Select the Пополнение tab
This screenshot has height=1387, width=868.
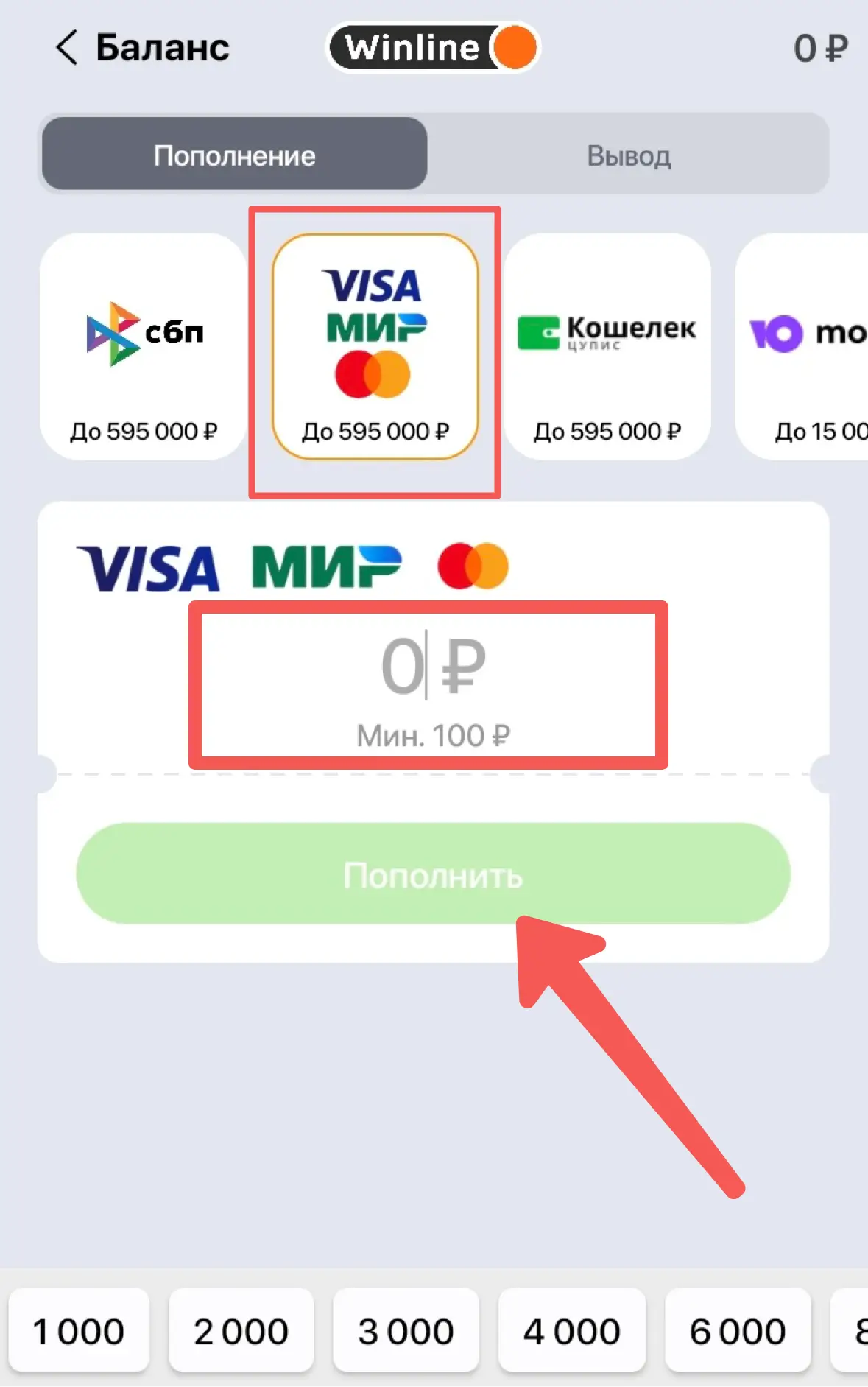coord(235,155)
